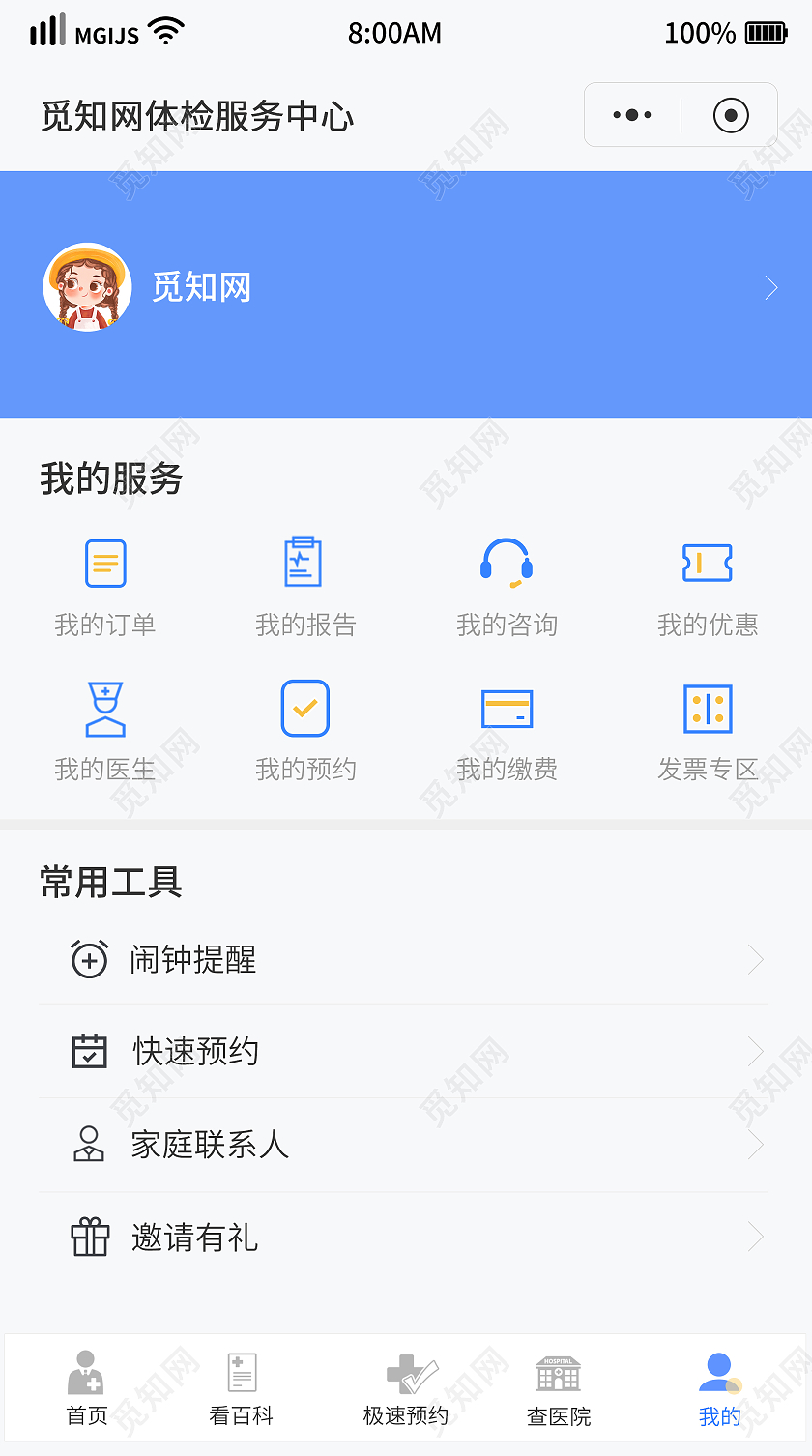Open 我的报告 (My Reports) icon
The width and height of the screenshot is (812, 1456).
(x=305, y=563)
